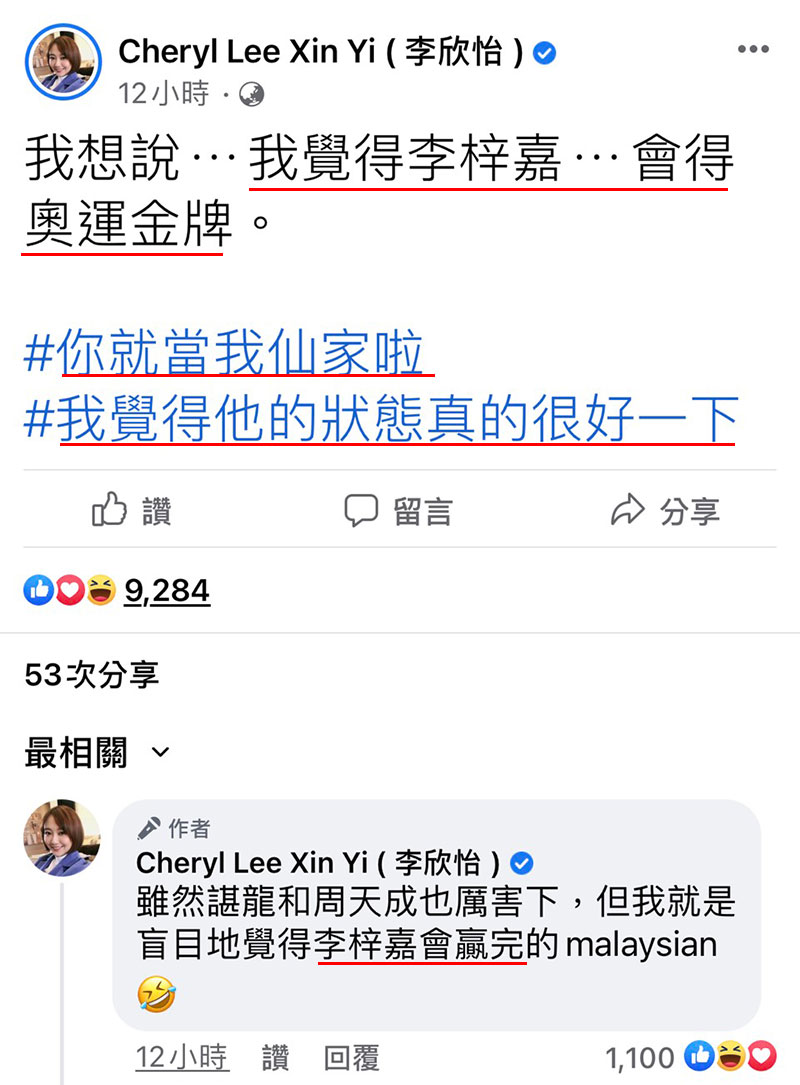Image resolution: width=800 pixels, height=1085 pixels.
Task: Expand the 最相關 comment sorting dropdown
Action: coord(97,753)
